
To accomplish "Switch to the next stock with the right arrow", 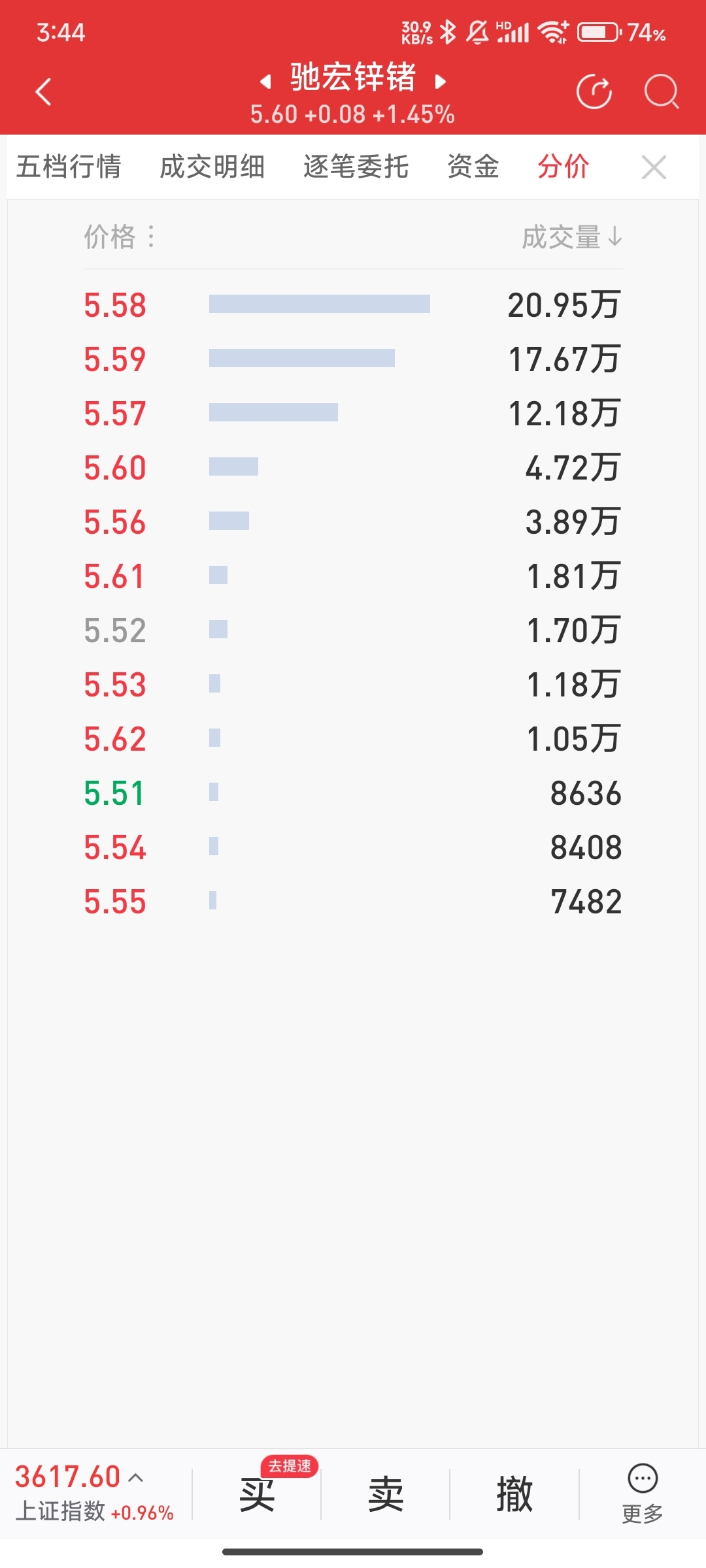I will (x=441, y=81).
